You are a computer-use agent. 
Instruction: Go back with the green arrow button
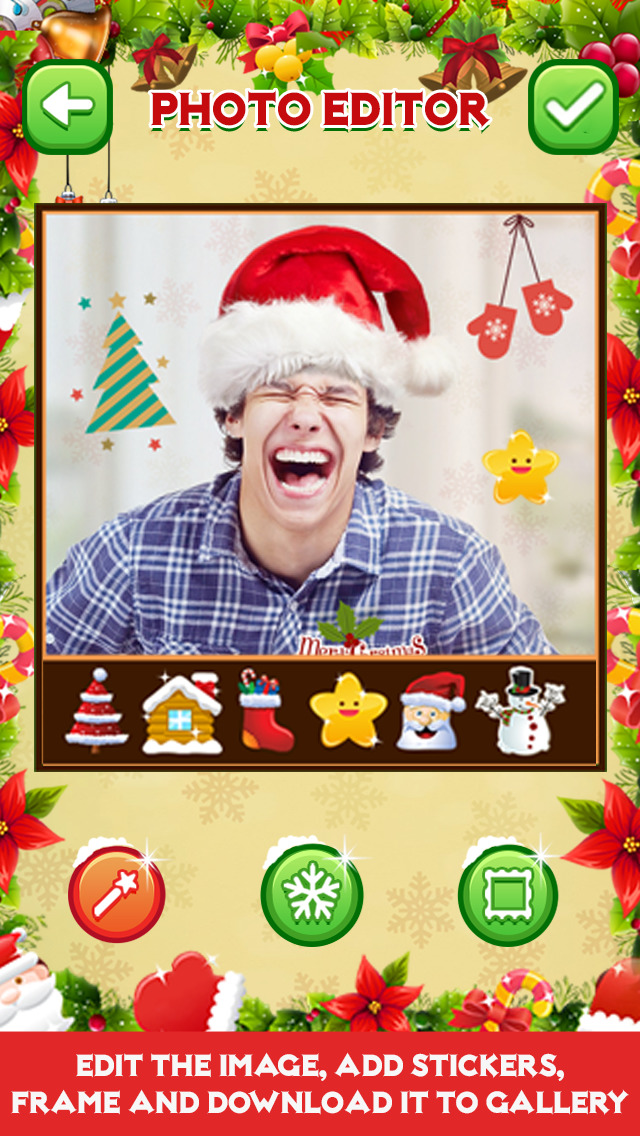(x=67, y=106)
